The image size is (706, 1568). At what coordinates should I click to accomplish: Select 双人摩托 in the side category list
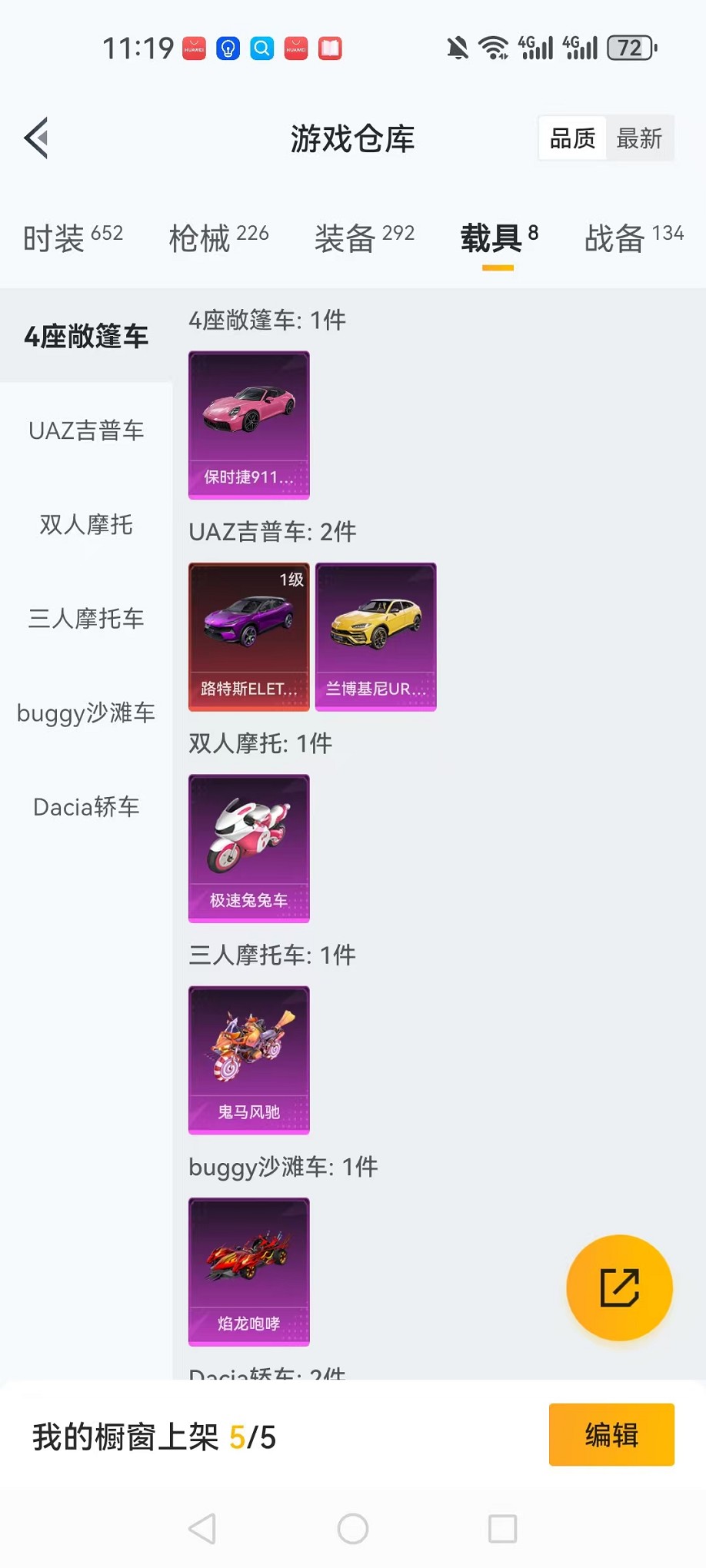pos(86,525)
